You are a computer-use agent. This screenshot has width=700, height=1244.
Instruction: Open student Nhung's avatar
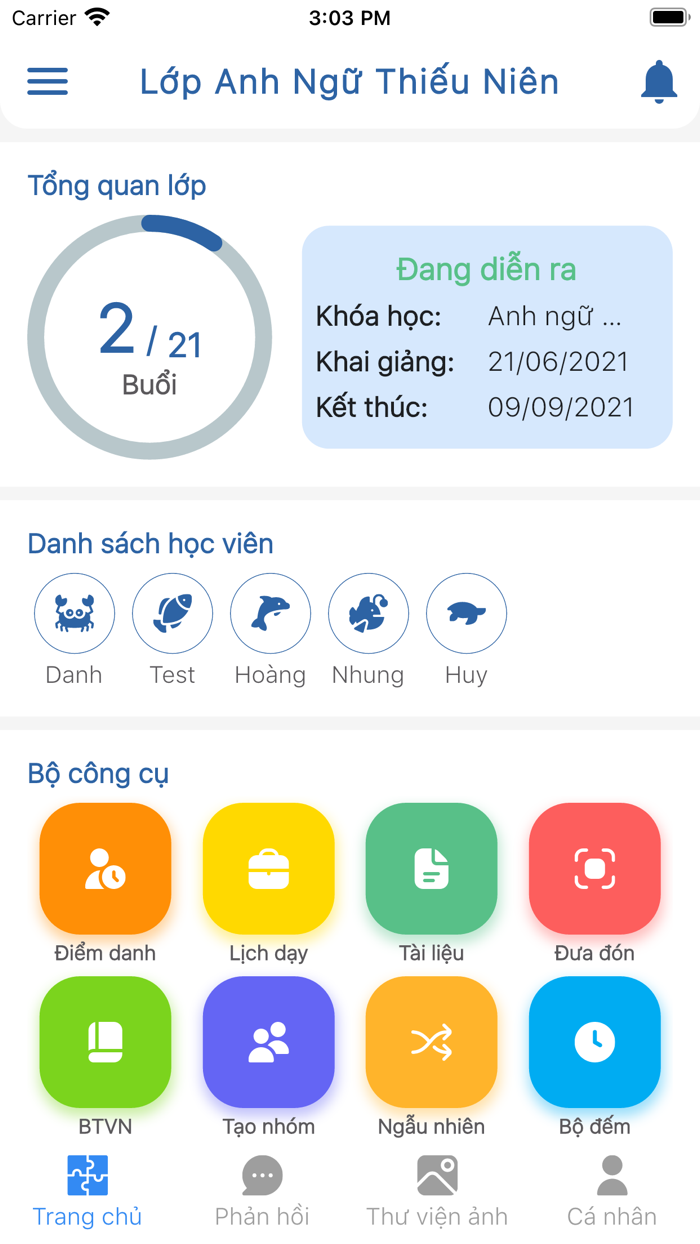pos(368,613)
